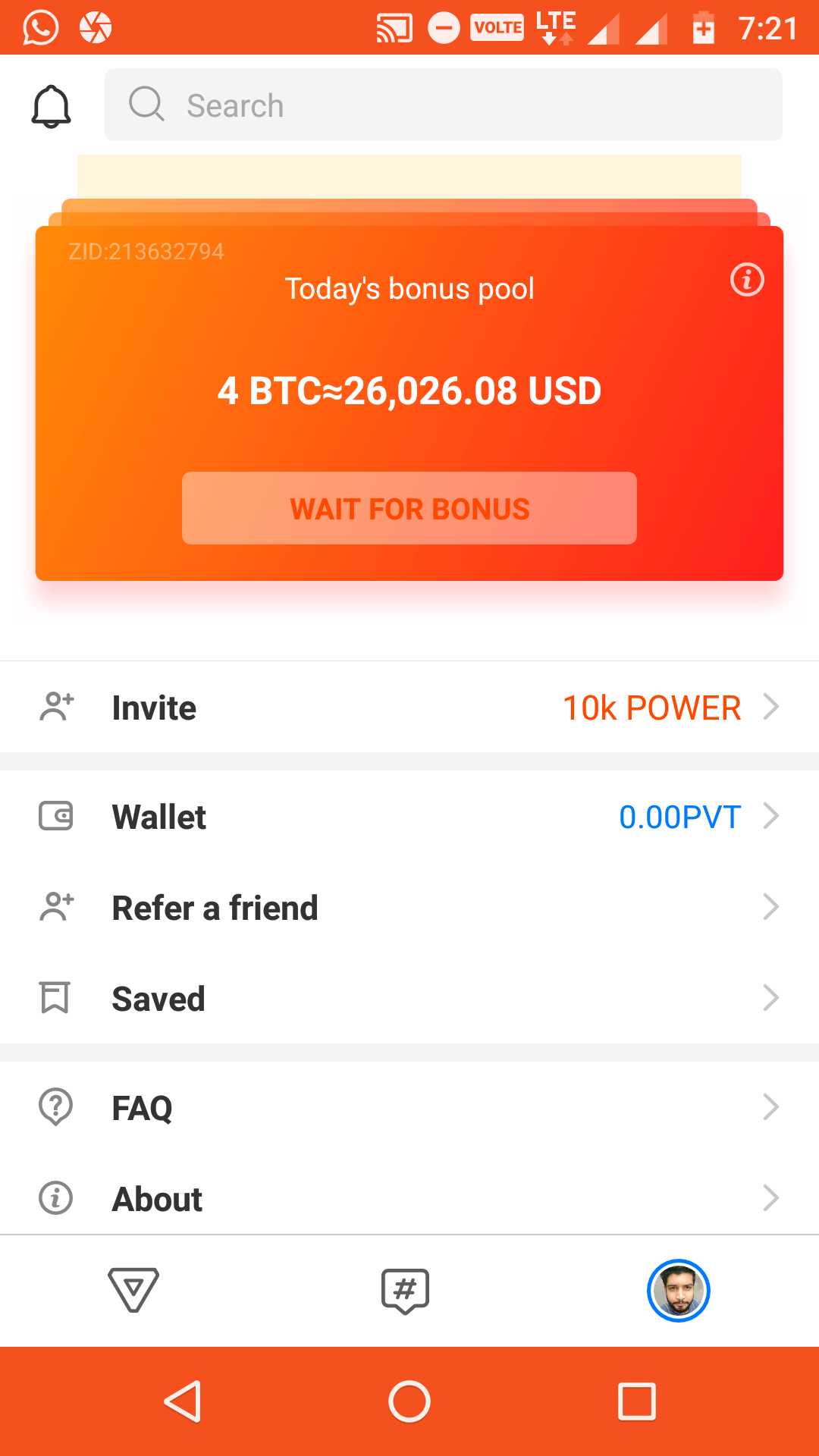Go to the profile avatar tab
The image size is (819, 1456).
678,1291
